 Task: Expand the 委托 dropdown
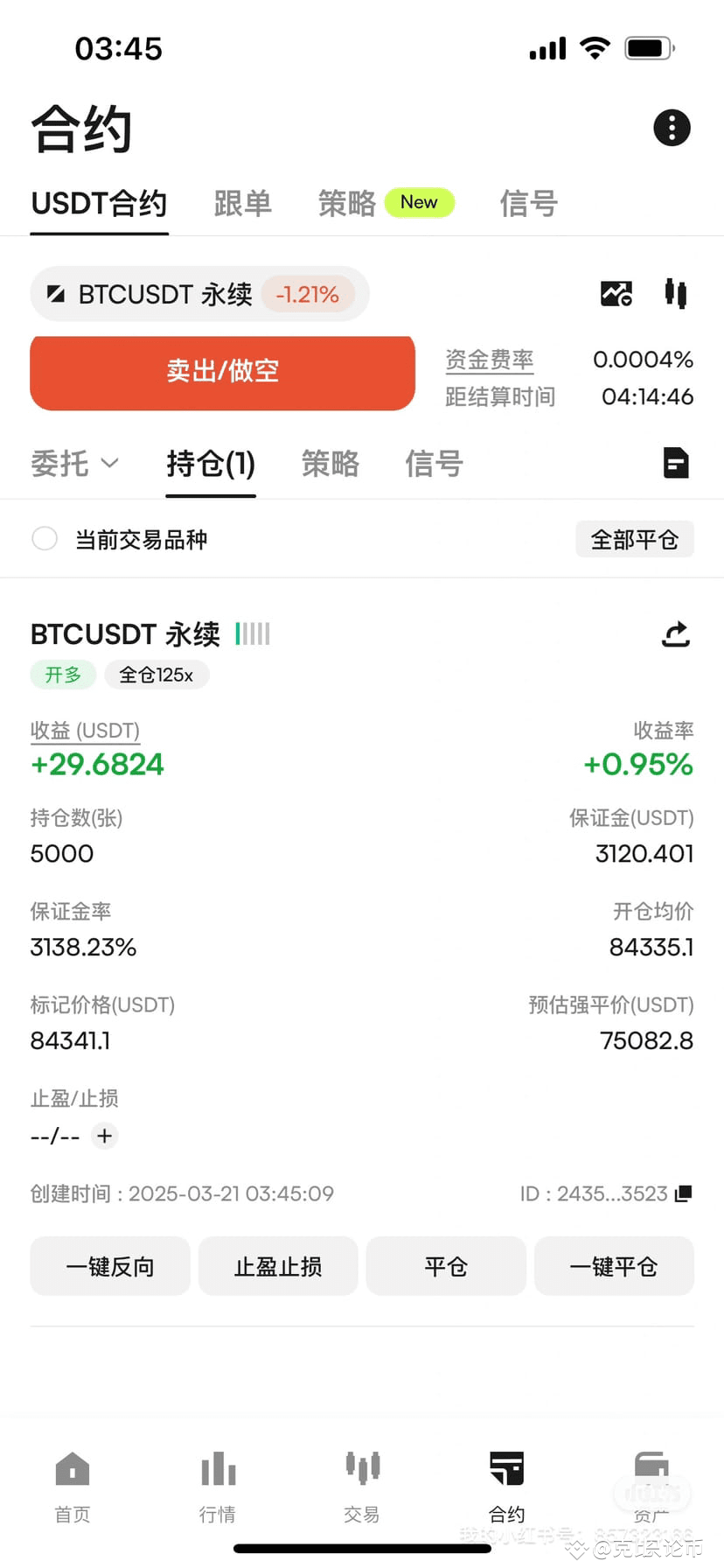coord(75,463)
